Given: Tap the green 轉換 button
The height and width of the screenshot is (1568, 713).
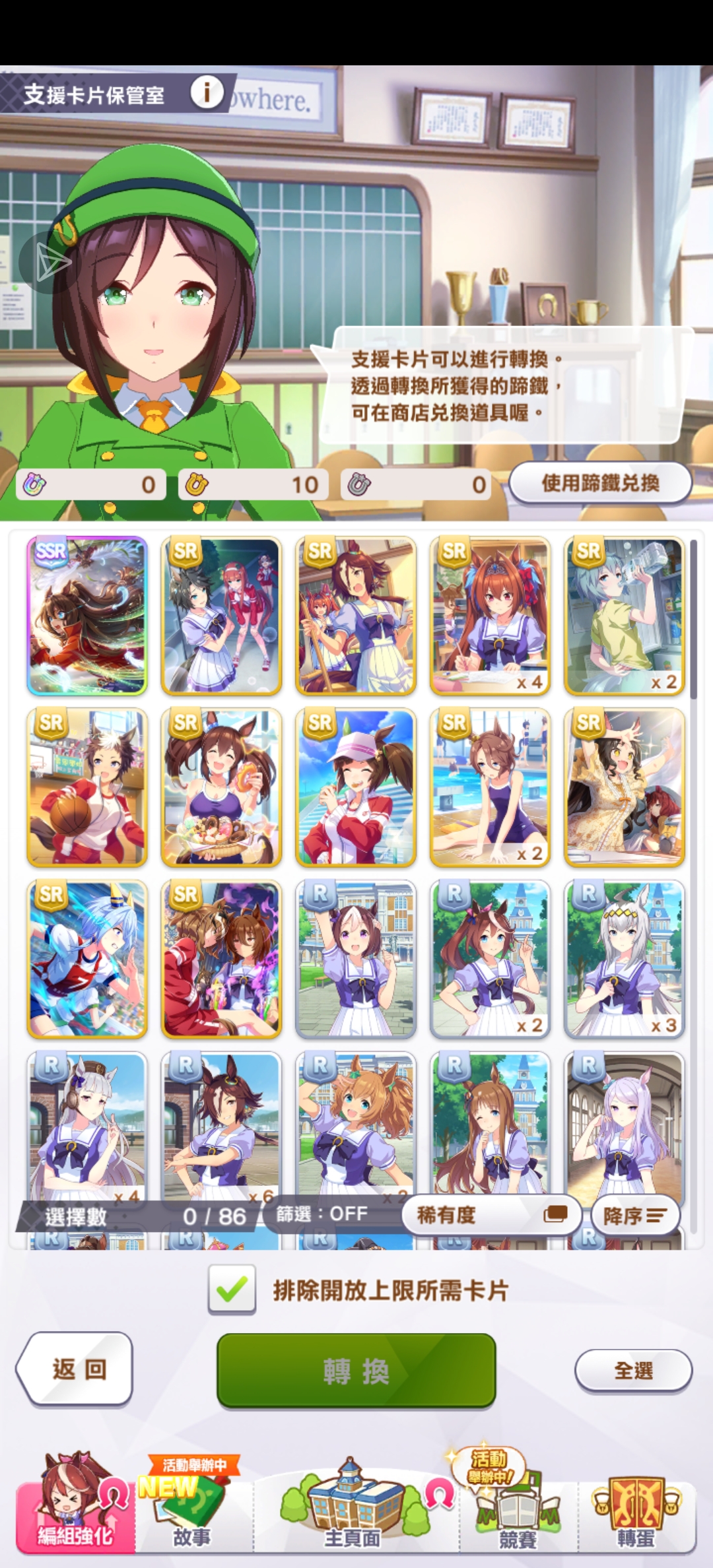Looking at the screenshot, I should [356, 1371].
